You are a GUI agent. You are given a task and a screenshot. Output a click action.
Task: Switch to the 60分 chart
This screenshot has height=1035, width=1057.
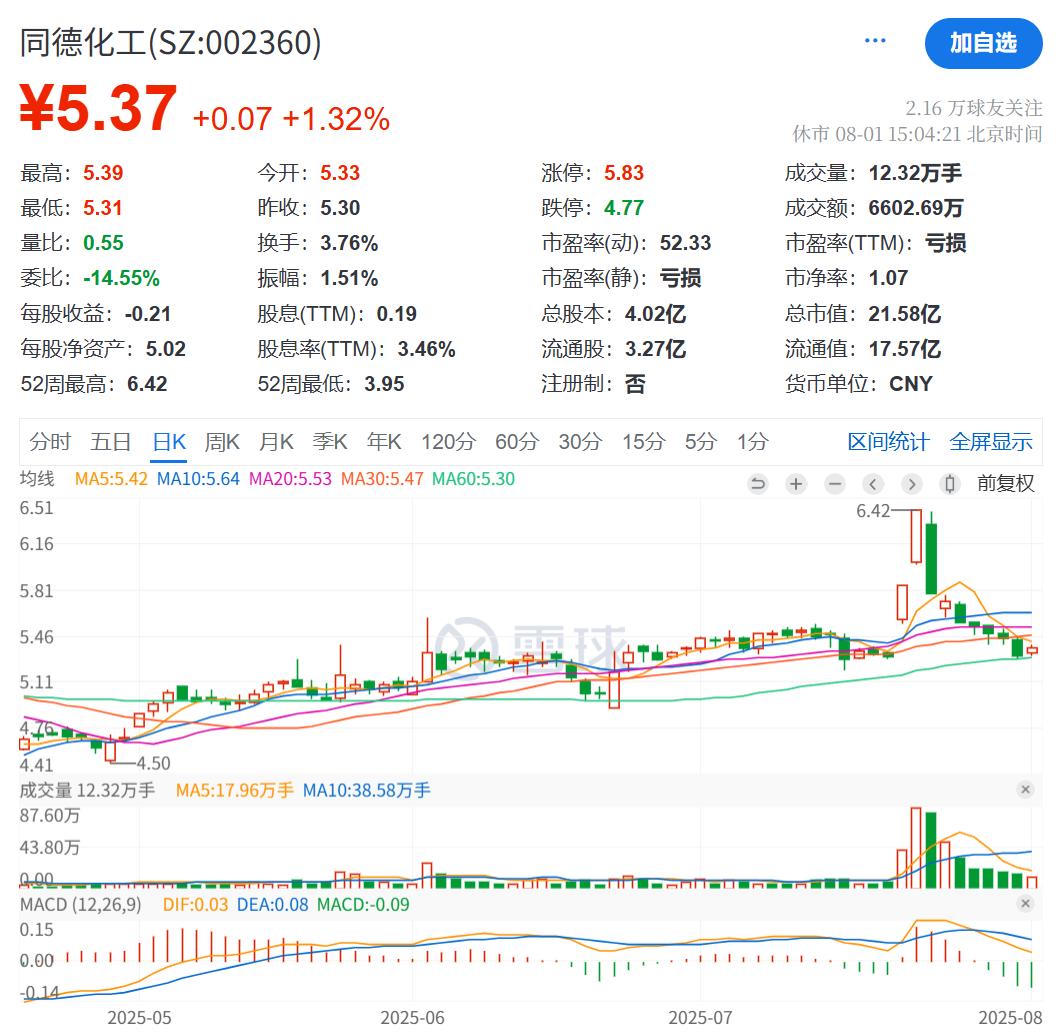[x=516, y=442]
